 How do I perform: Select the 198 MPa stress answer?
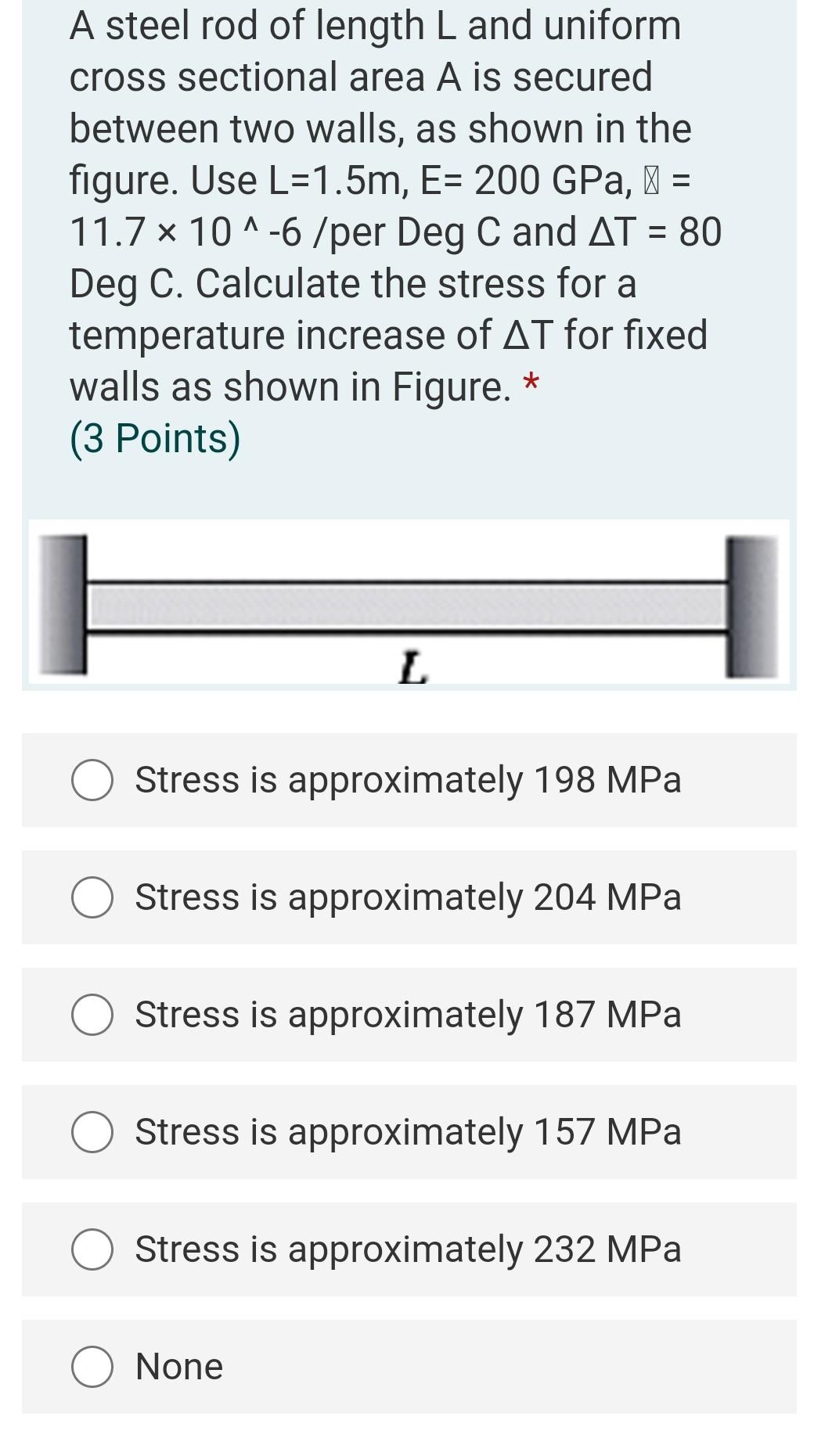click(92, 780)
